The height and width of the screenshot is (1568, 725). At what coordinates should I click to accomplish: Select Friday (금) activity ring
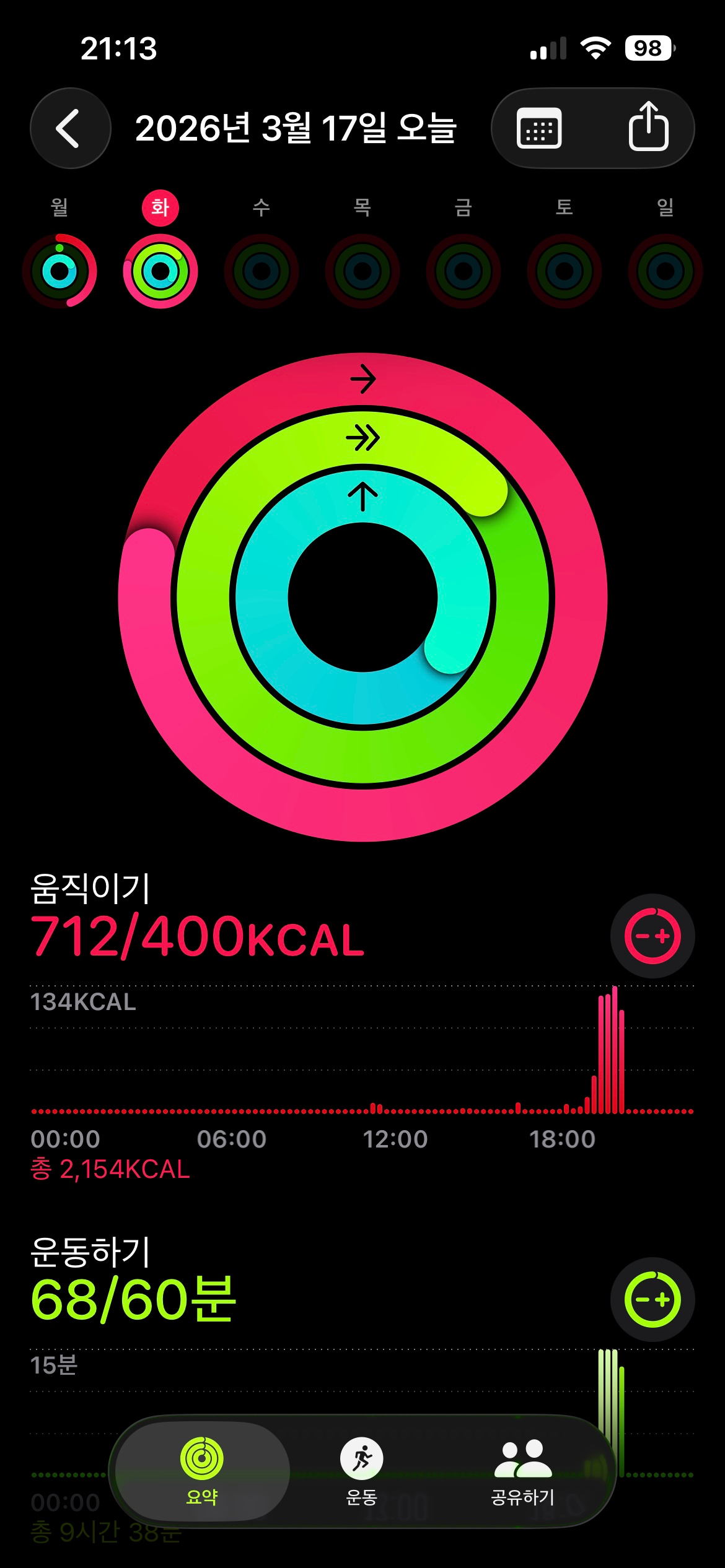coord(464,271)
